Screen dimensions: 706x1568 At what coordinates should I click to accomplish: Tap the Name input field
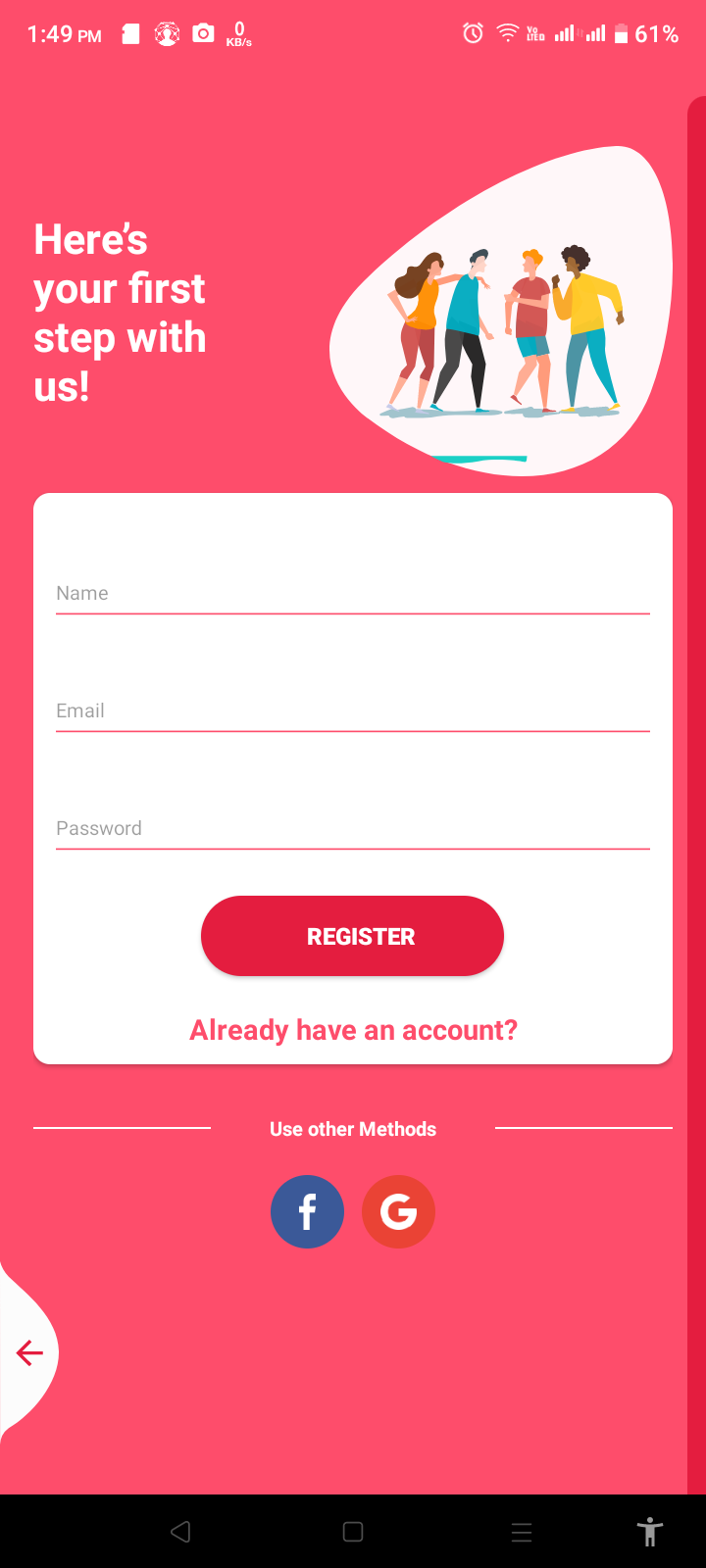[353, 593]
